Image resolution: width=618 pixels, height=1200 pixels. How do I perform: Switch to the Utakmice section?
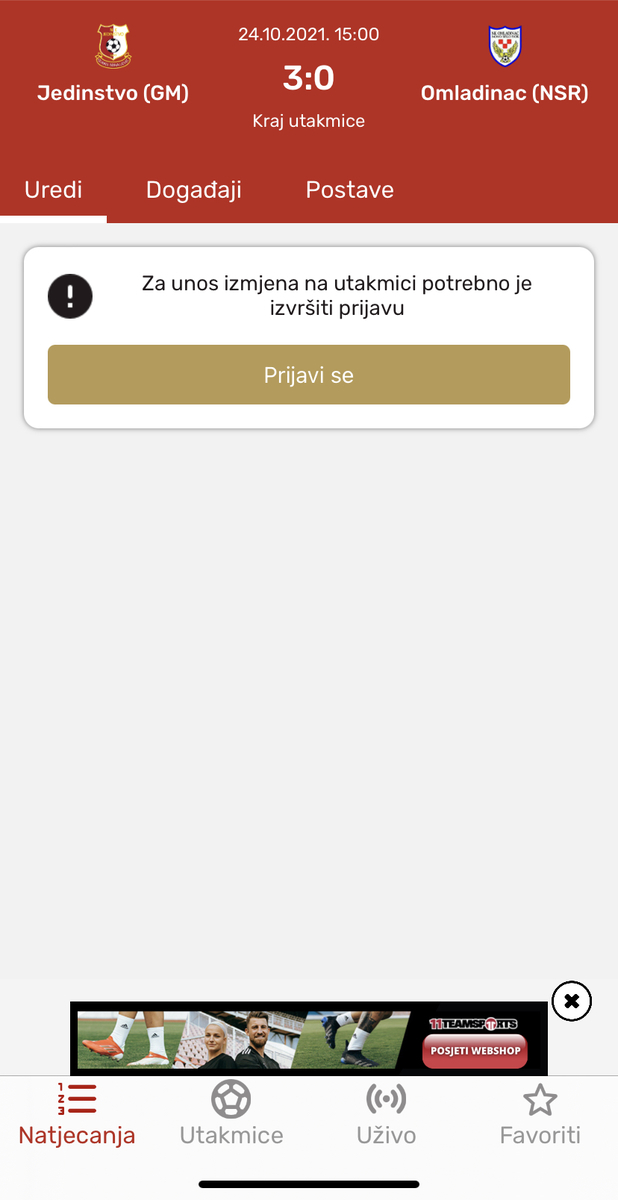[231, 1113]
